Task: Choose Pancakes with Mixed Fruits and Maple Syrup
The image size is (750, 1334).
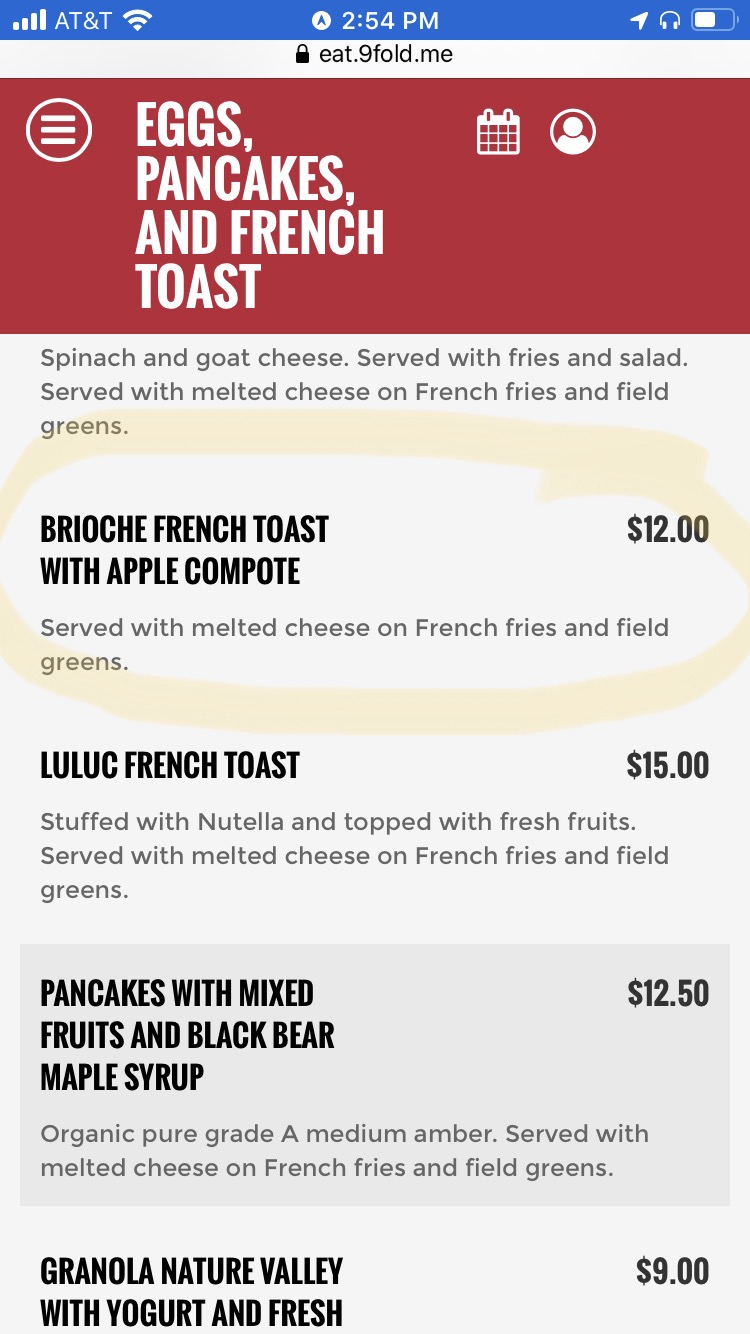Action: tap(187, 1035)
